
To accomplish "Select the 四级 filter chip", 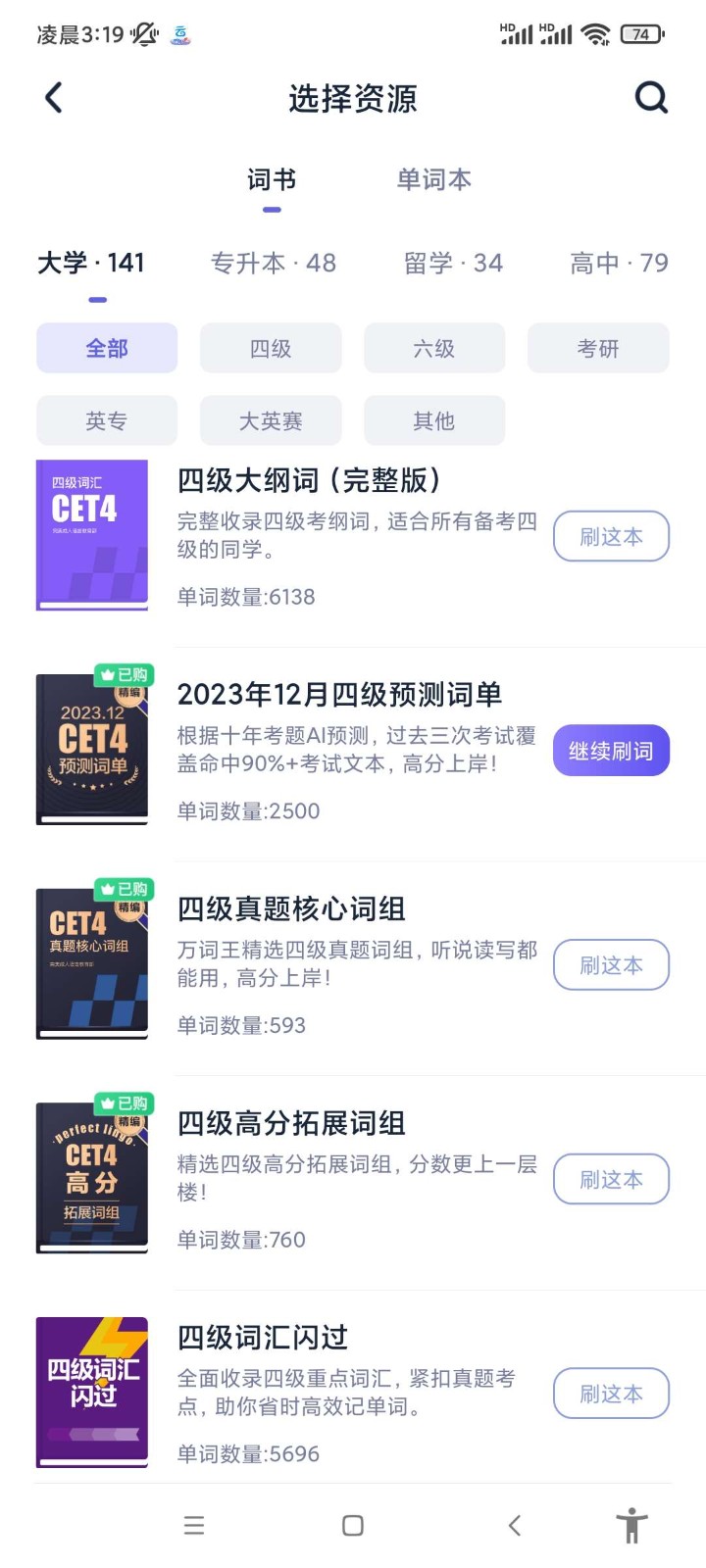I will (x=271, y=348).
